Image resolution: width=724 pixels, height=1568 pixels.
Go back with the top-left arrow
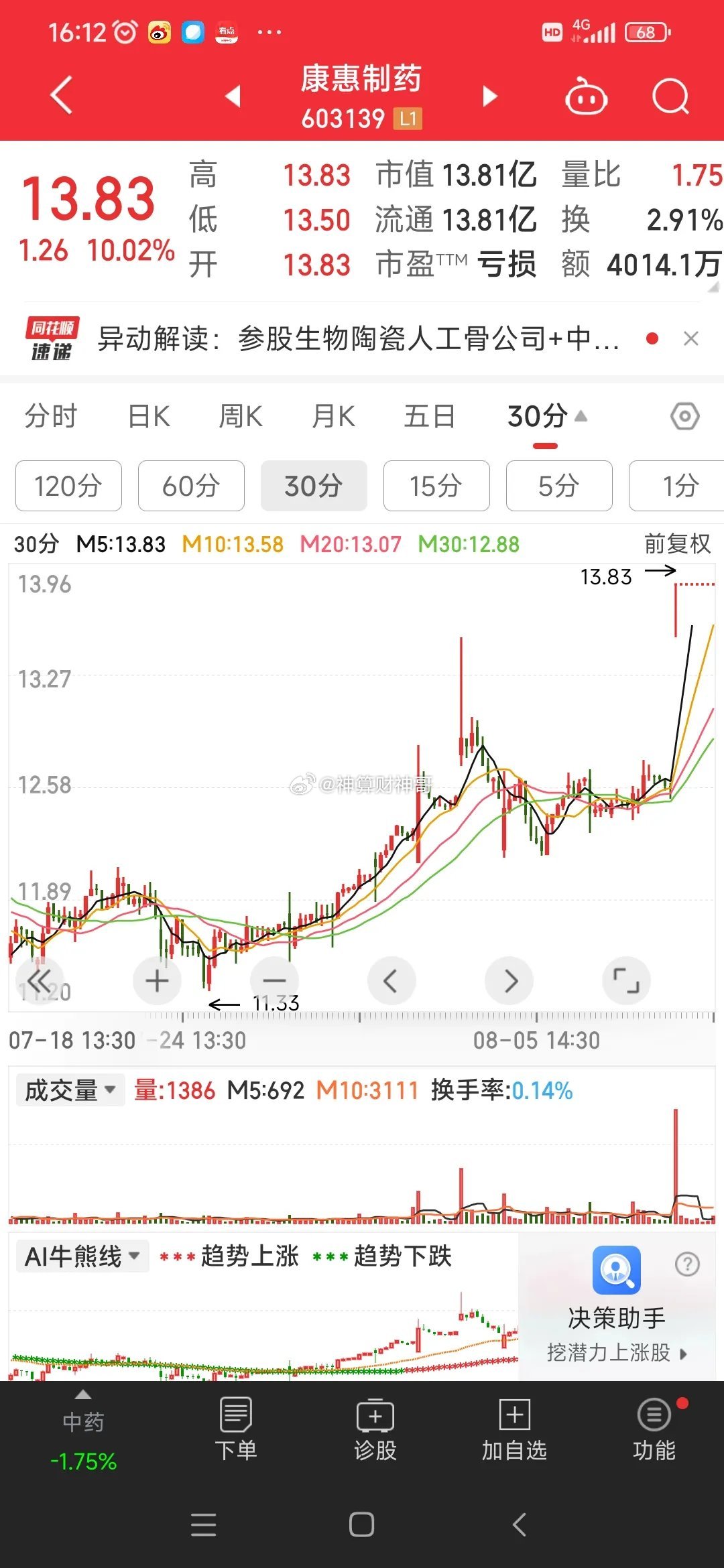point(62,96)
